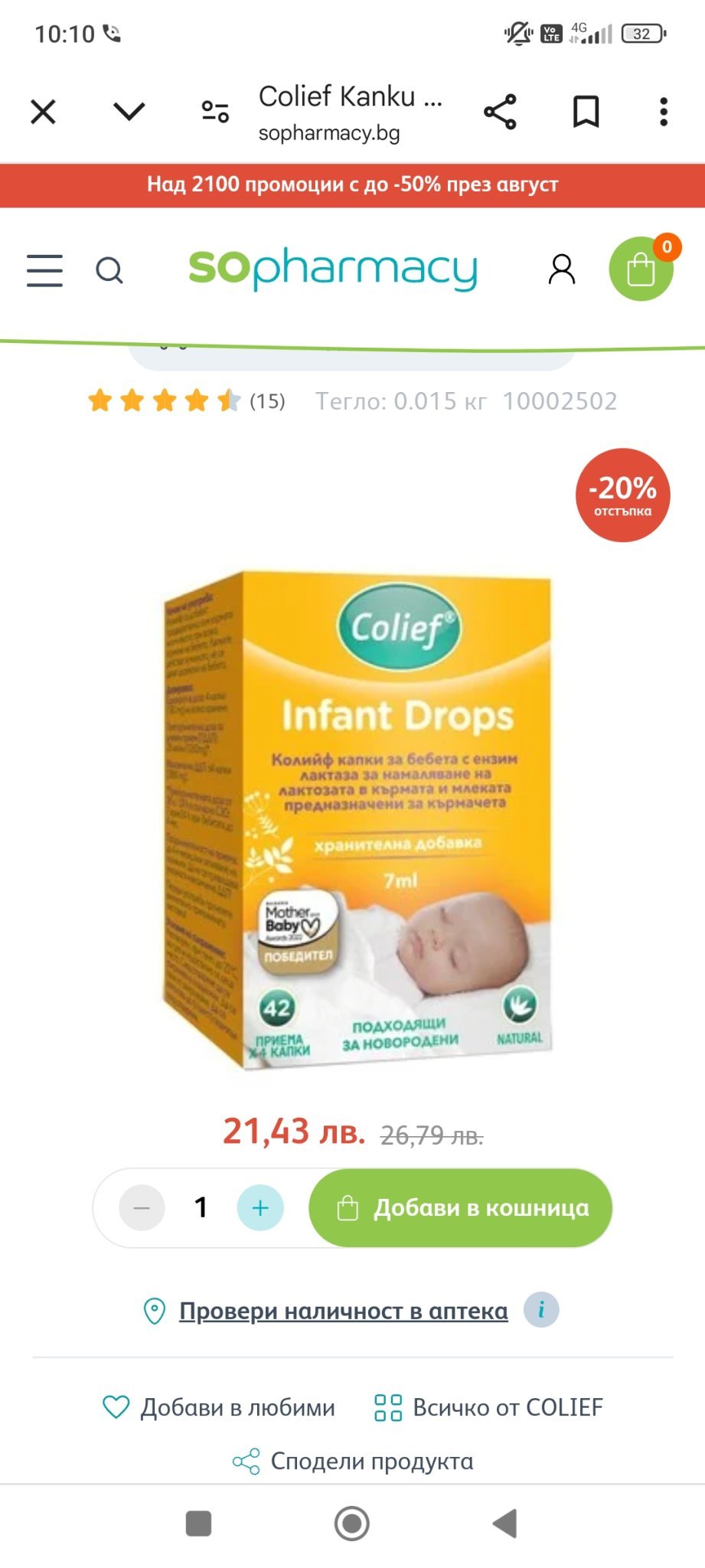Viewport: 705px width, 1568px height.
Task: Increase quantity with plus button
Action: (260, 1208)
